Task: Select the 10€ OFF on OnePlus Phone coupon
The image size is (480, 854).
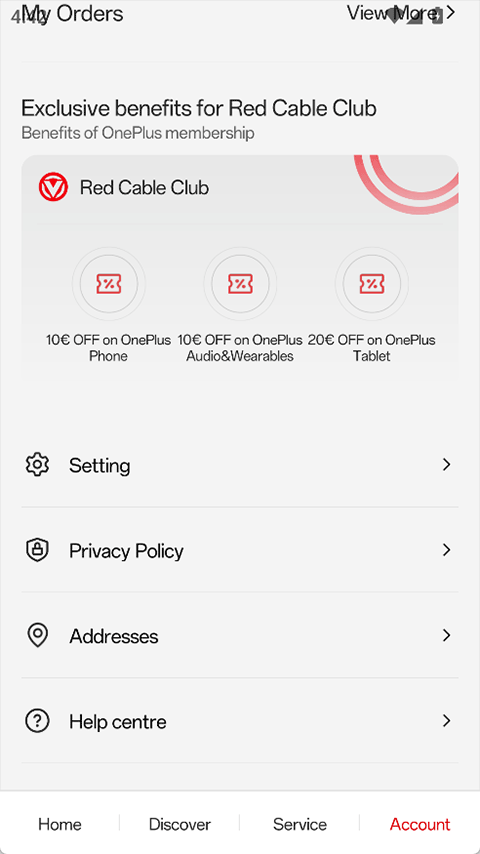Action: (108, 306)
